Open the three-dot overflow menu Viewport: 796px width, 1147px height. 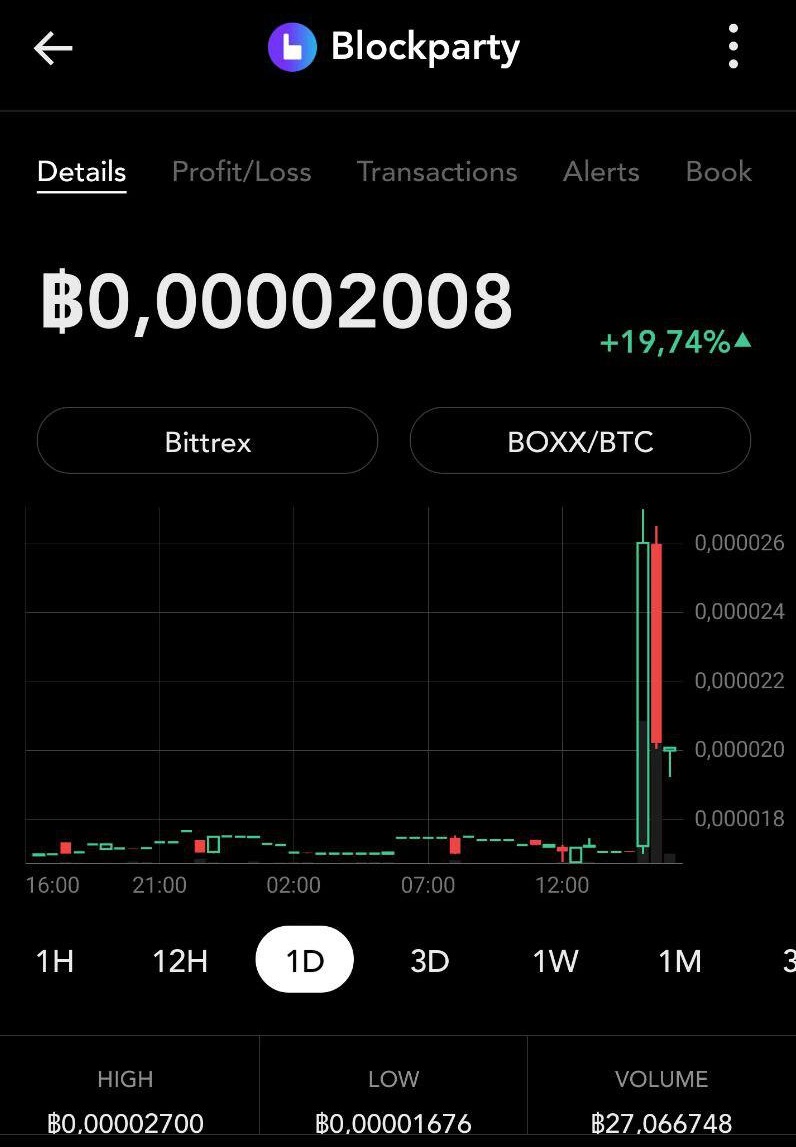point(733,48)
